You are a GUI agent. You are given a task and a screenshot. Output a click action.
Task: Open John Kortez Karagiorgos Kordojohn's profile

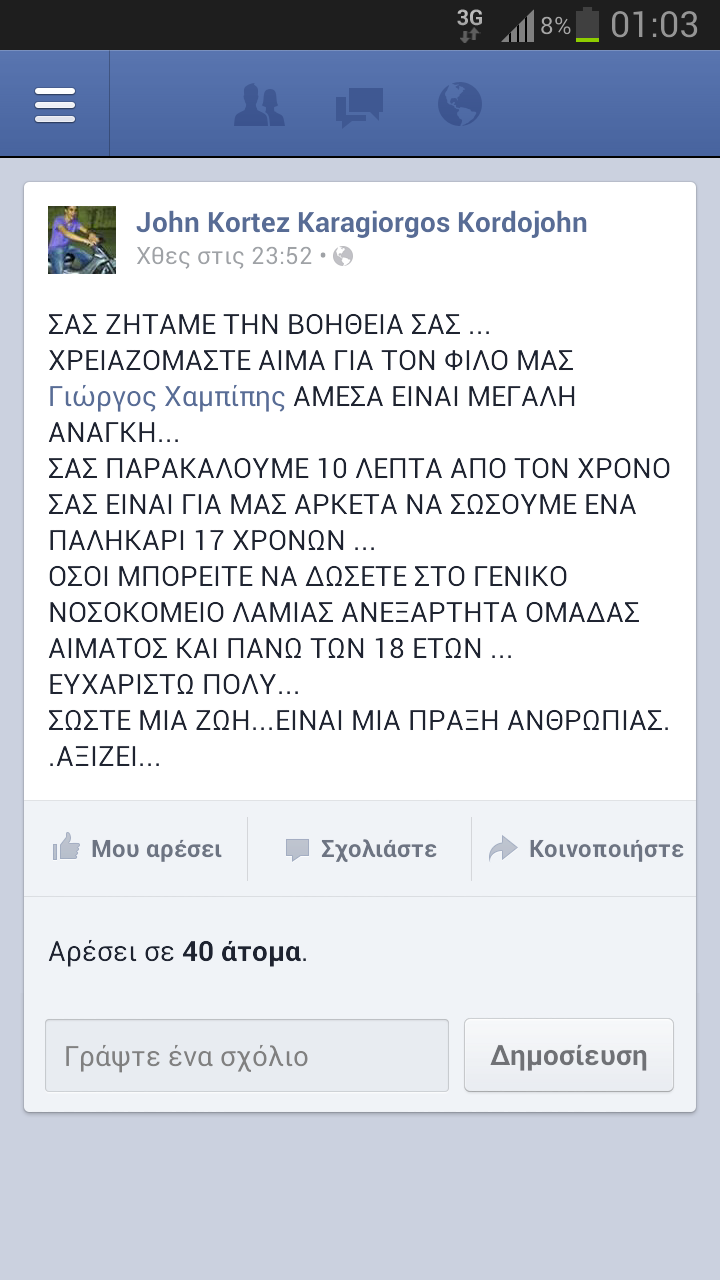click(361, 222)
